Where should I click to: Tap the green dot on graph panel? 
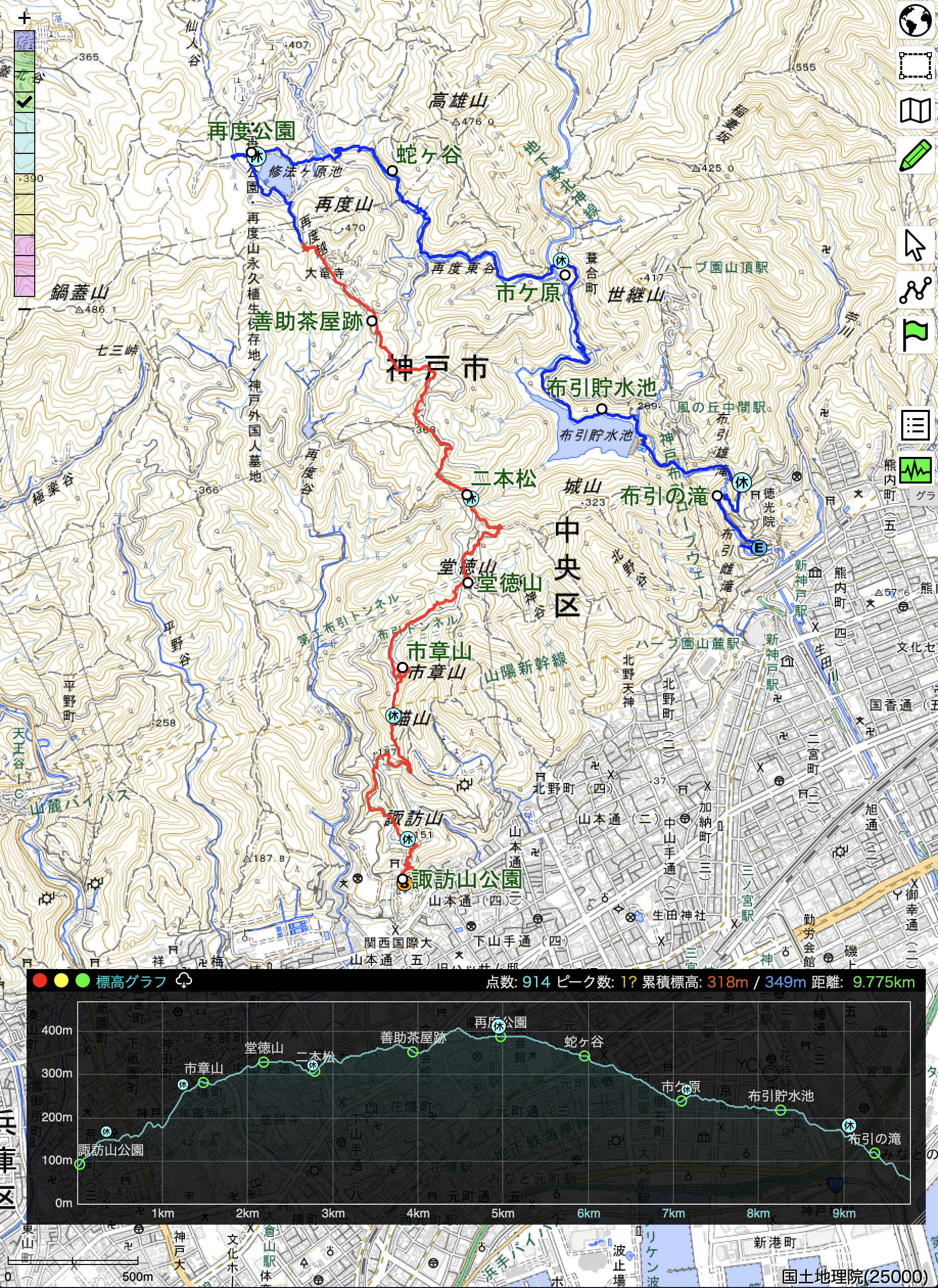click(x=82, y=981)
